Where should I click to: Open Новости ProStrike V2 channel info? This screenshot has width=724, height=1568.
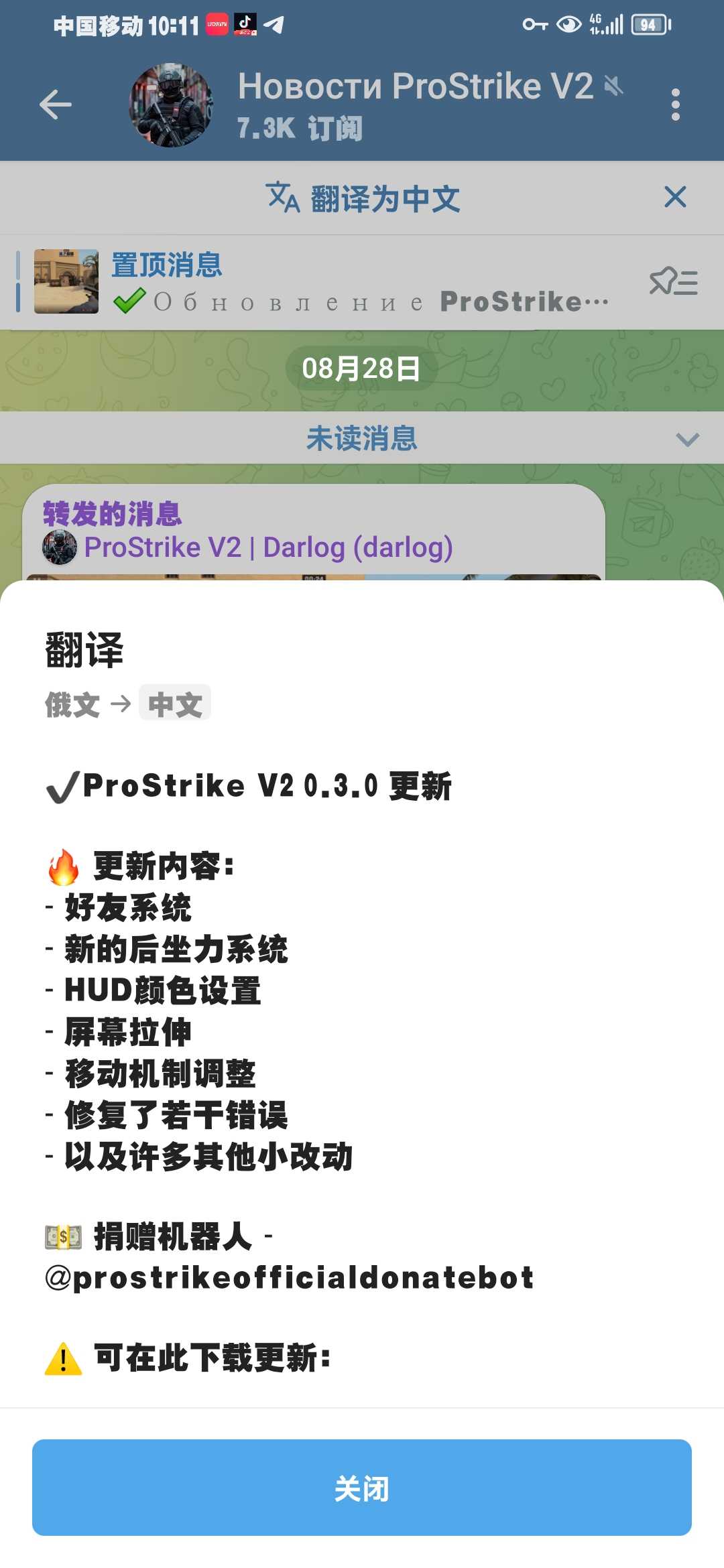point(414,104)
